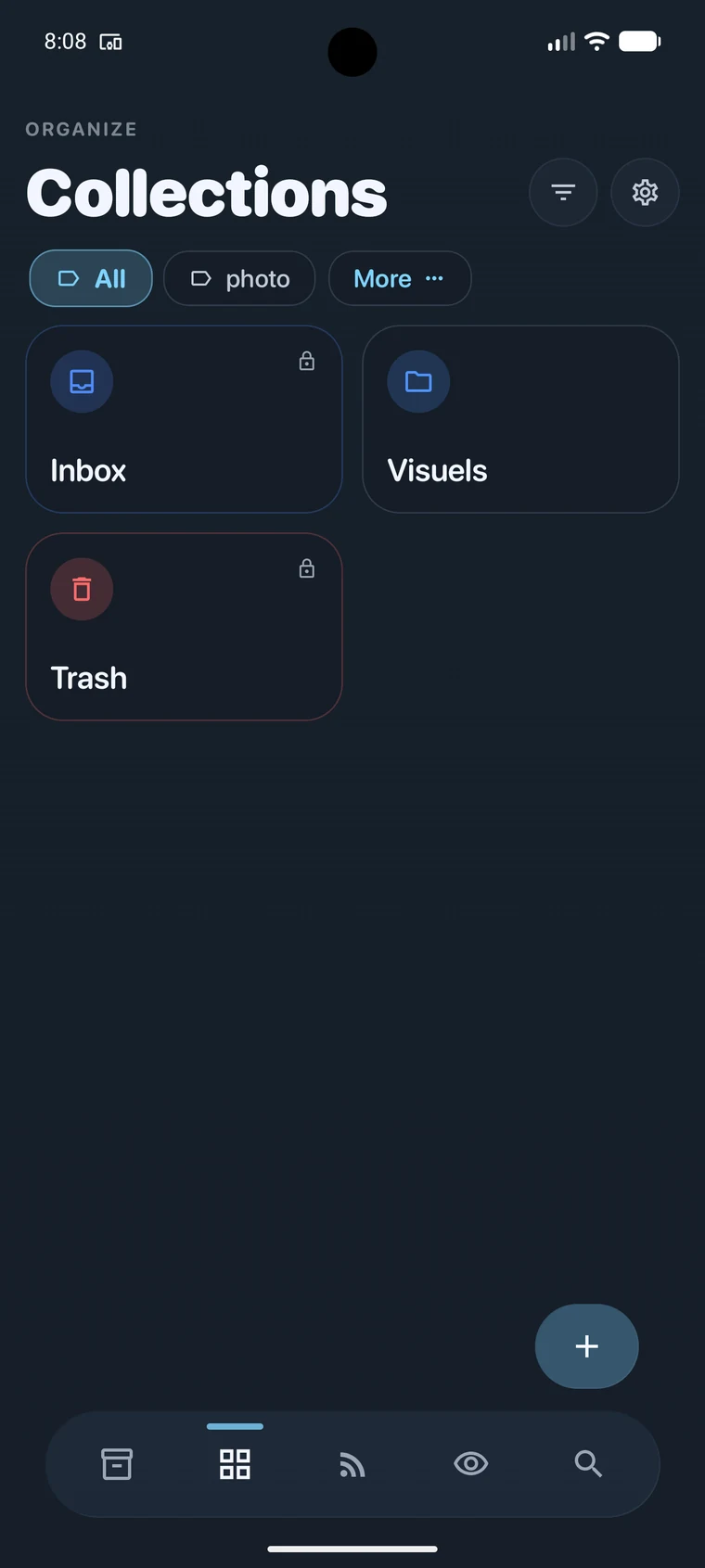Image resolution: width=705 pixels, height=1568 pixels.
Task: Open the filter options beside Collections title
Action: point(563,192)
